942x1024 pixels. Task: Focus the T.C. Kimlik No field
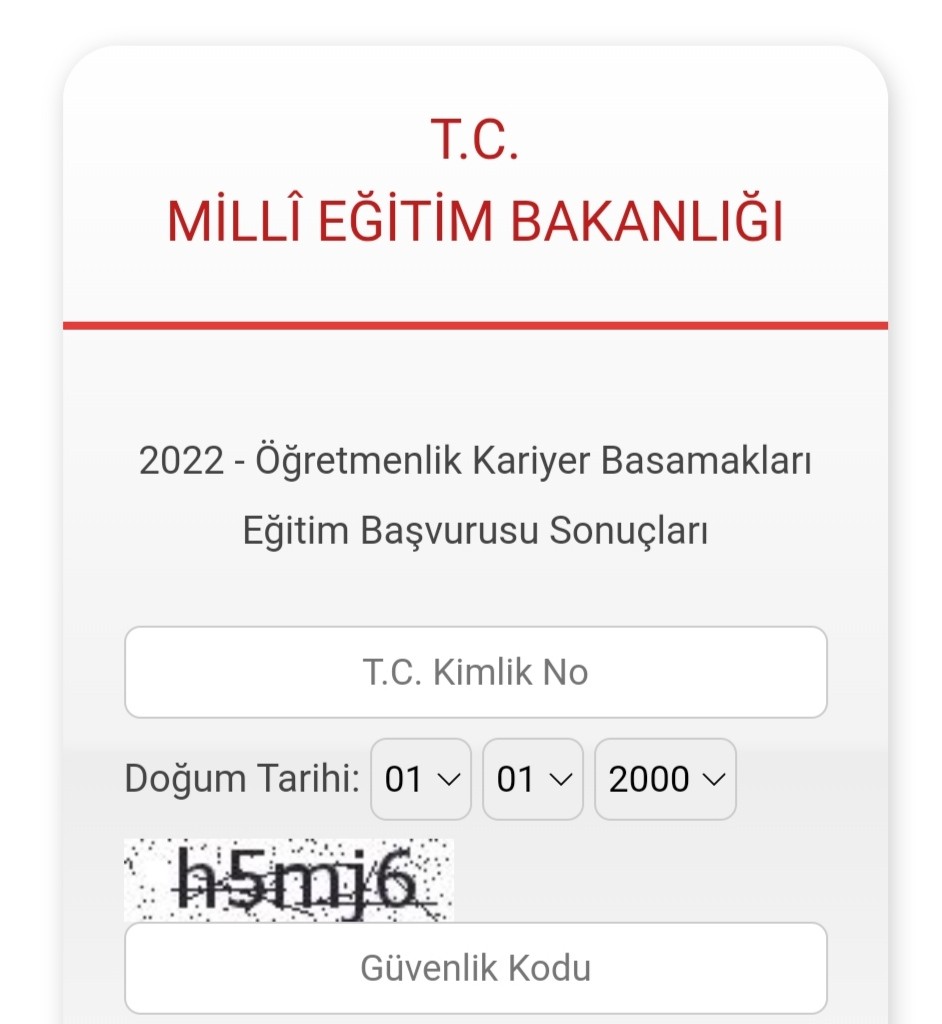[x=475, y=672]
